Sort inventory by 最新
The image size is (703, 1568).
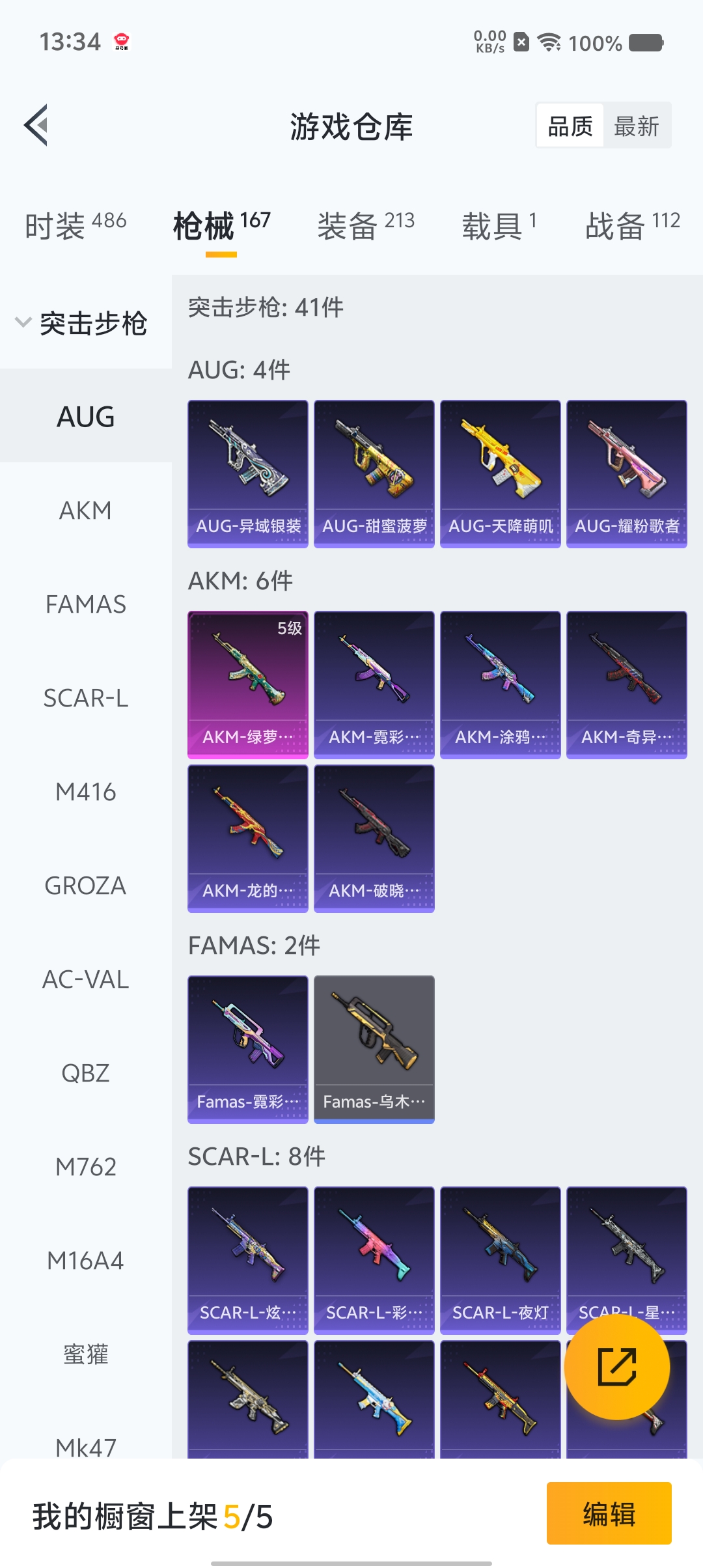click(636, 126)
